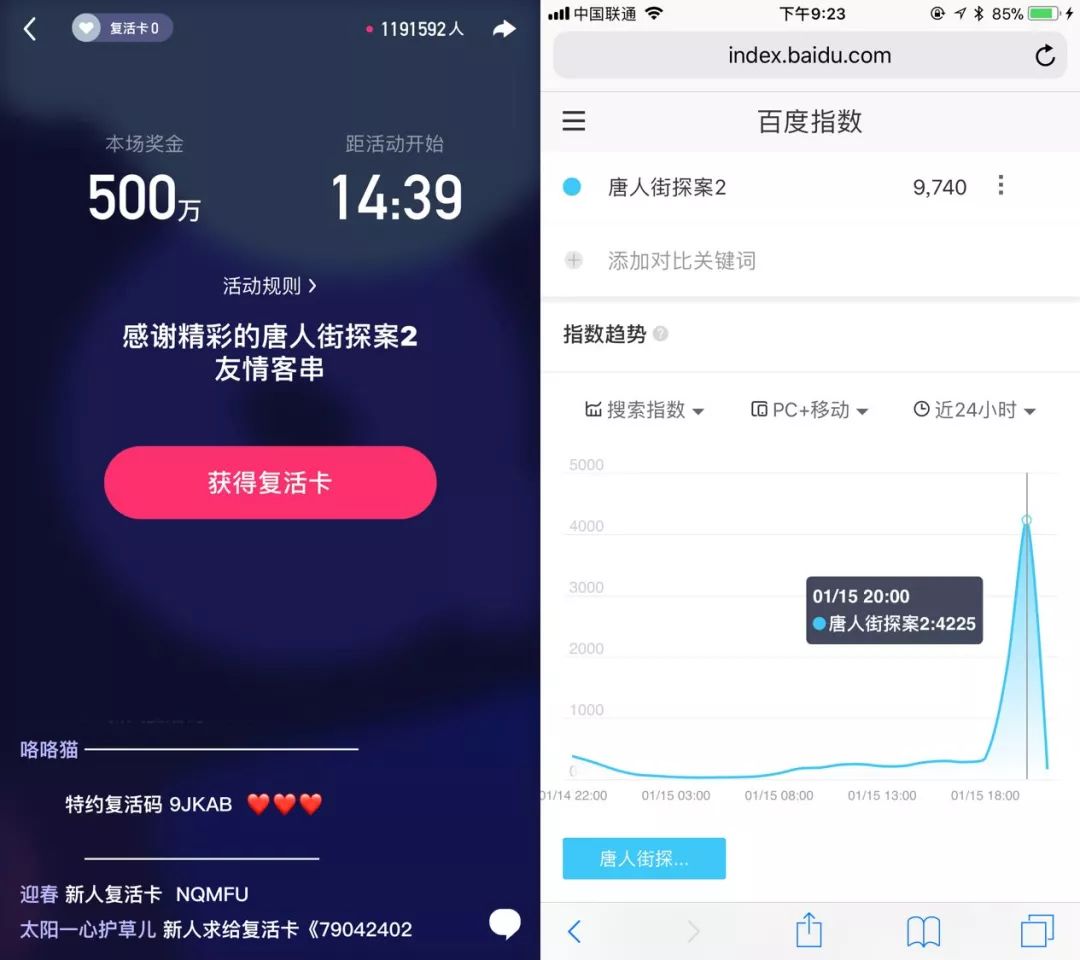Toggle the 唐人街探... legend chip

pyautogui.click(x=644, y=859)
